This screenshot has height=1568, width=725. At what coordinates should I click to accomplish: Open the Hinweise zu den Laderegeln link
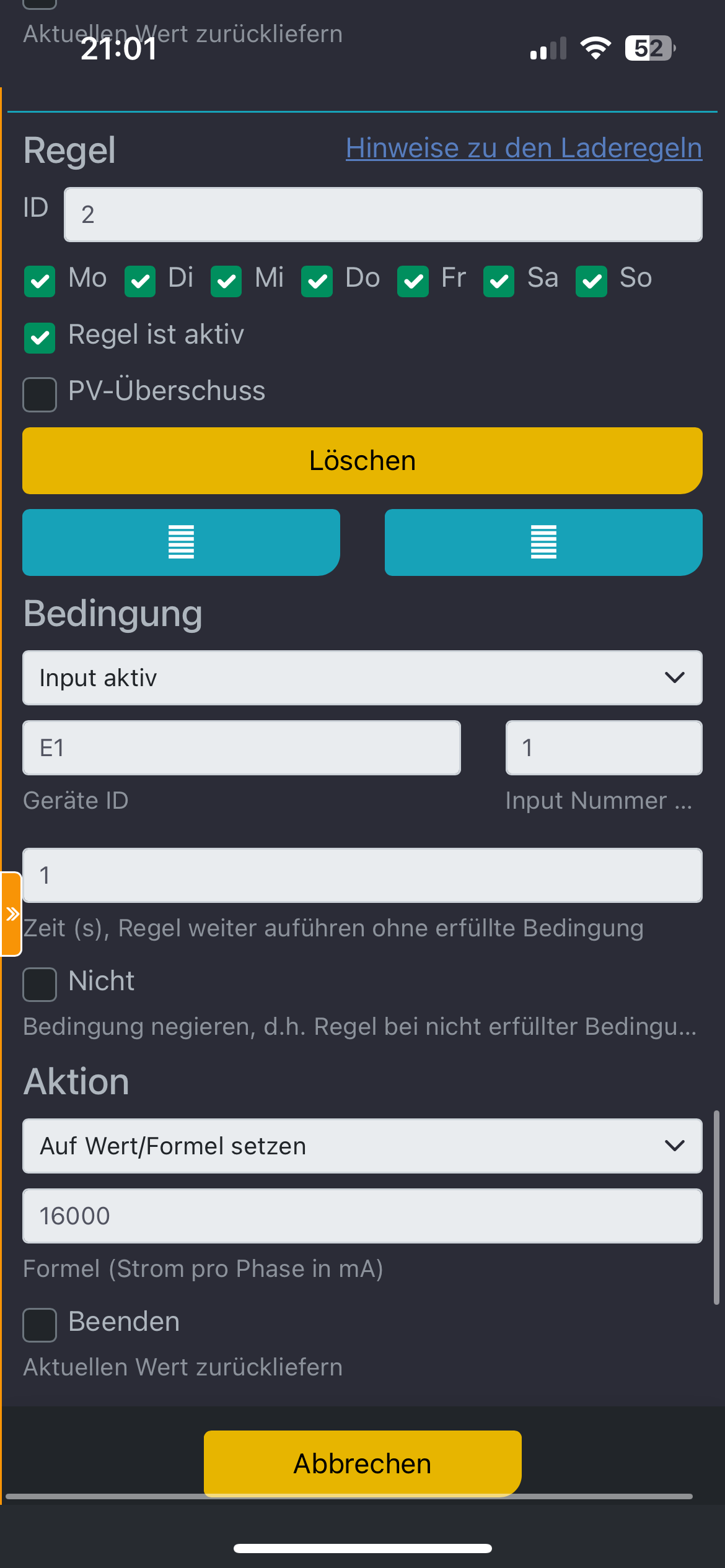(x=524, y=148)
